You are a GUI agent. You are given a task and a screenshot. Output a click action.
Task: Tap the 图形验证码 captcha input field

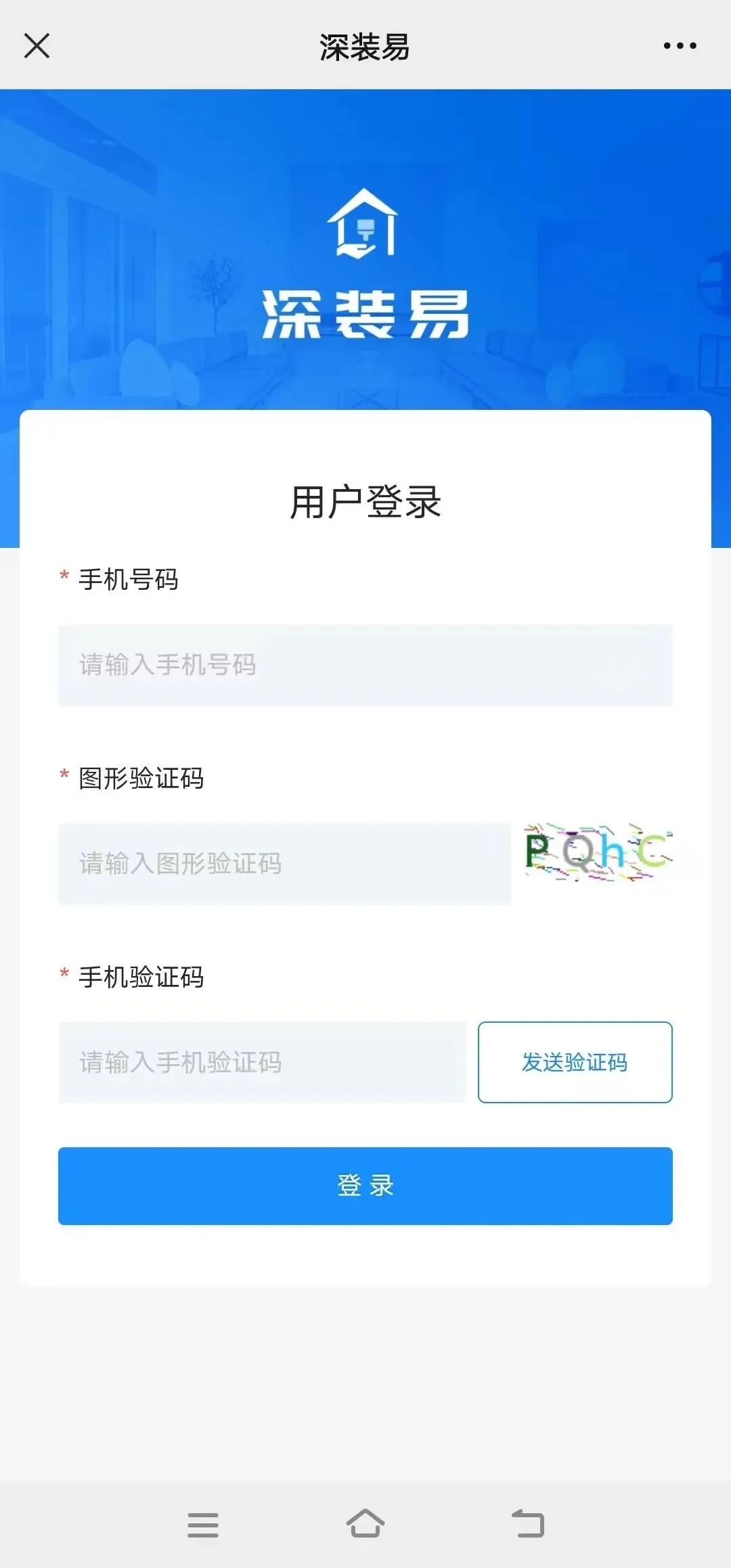click(x=284, y=864)
